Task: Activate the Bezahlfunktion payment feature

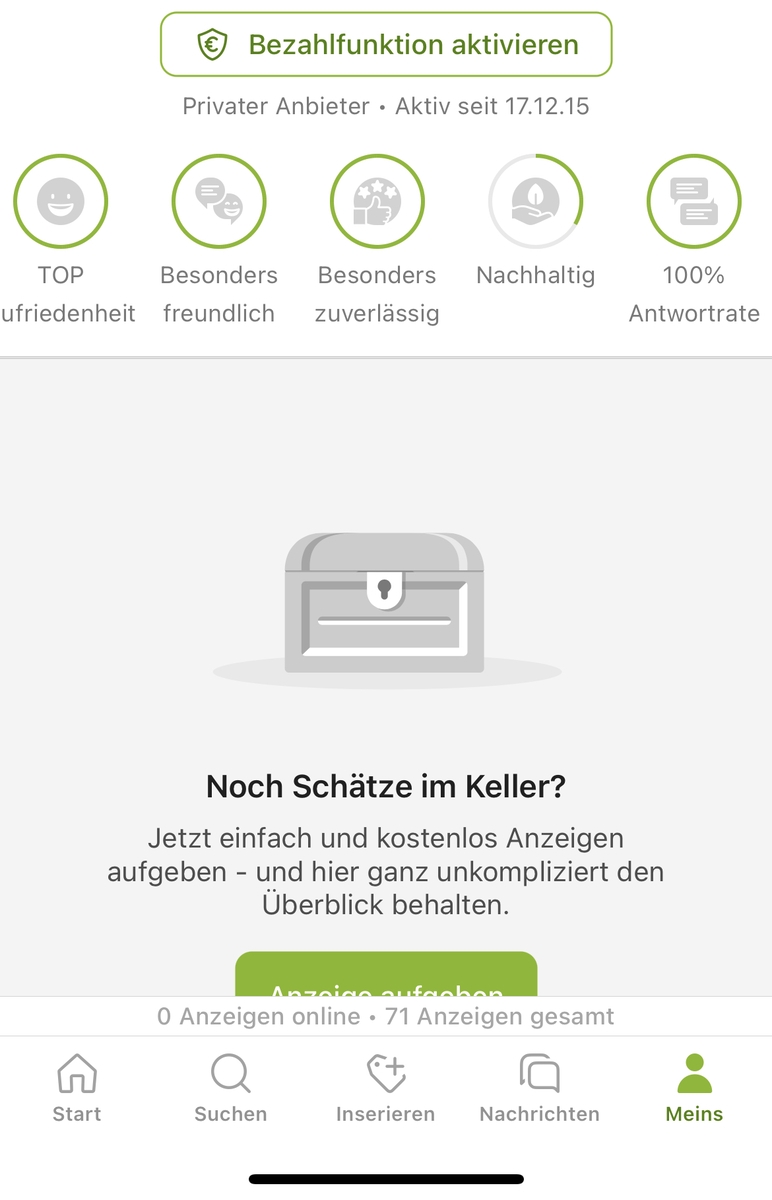Action: (x=386, y=45)
